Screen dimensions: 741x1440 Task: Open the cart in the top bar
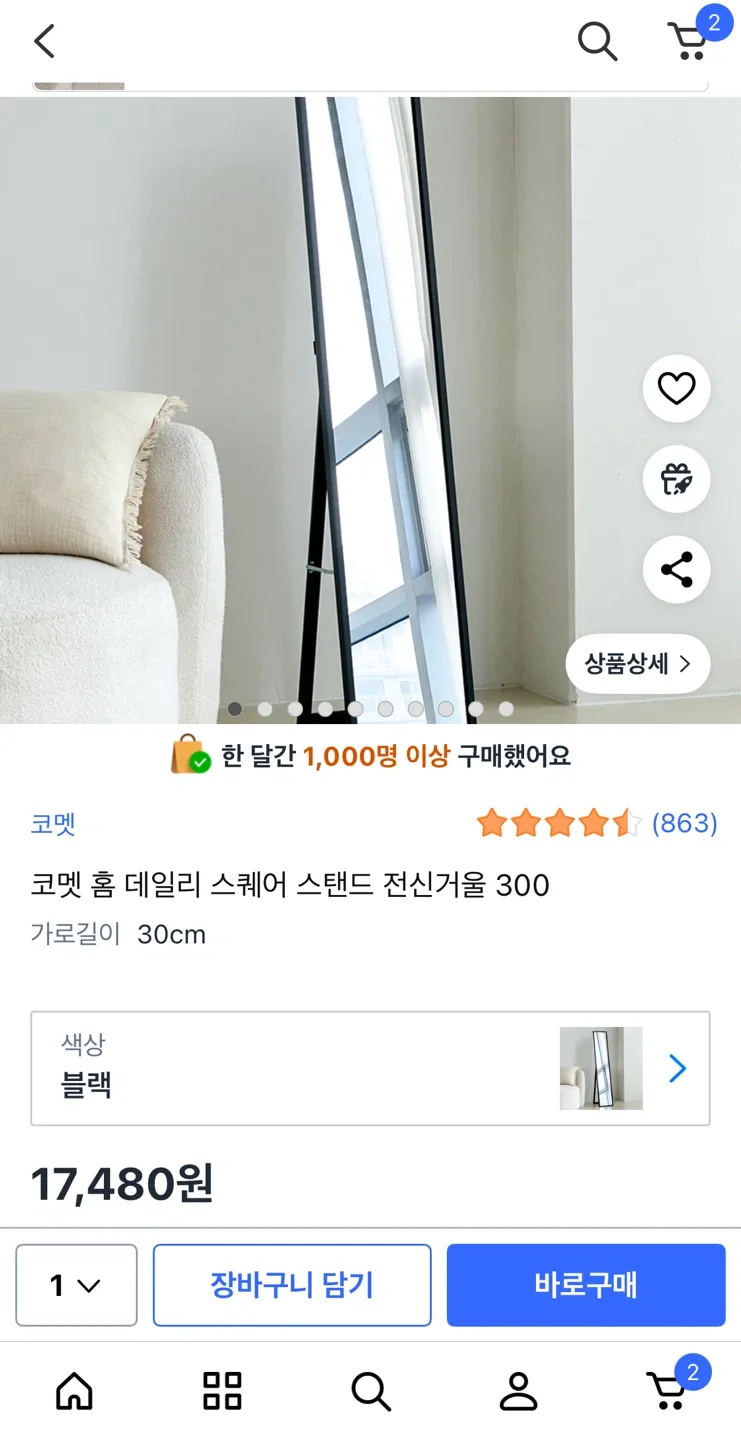tap(689, 41)
